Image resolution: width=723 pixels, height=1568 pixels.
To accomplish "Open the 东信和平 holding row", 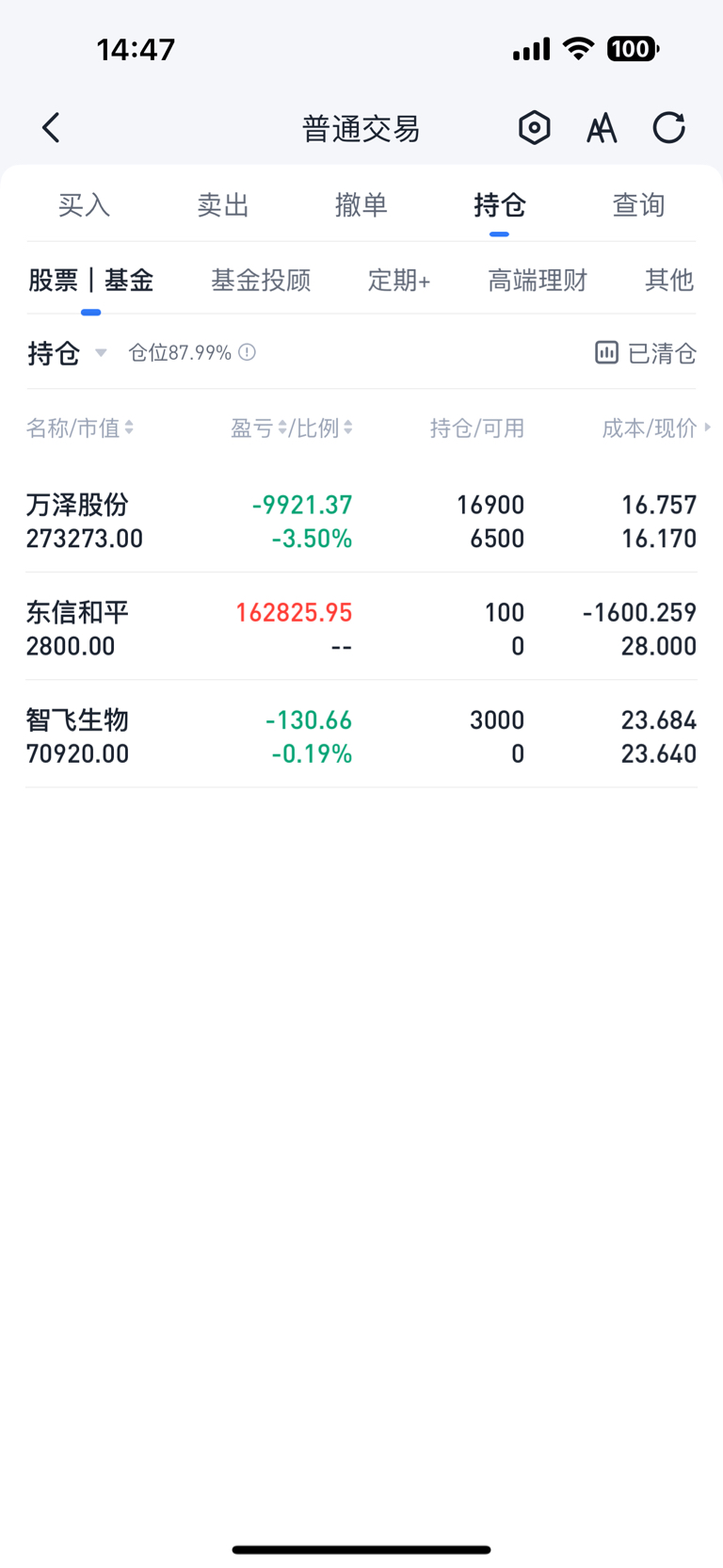I will click(361, 628).
